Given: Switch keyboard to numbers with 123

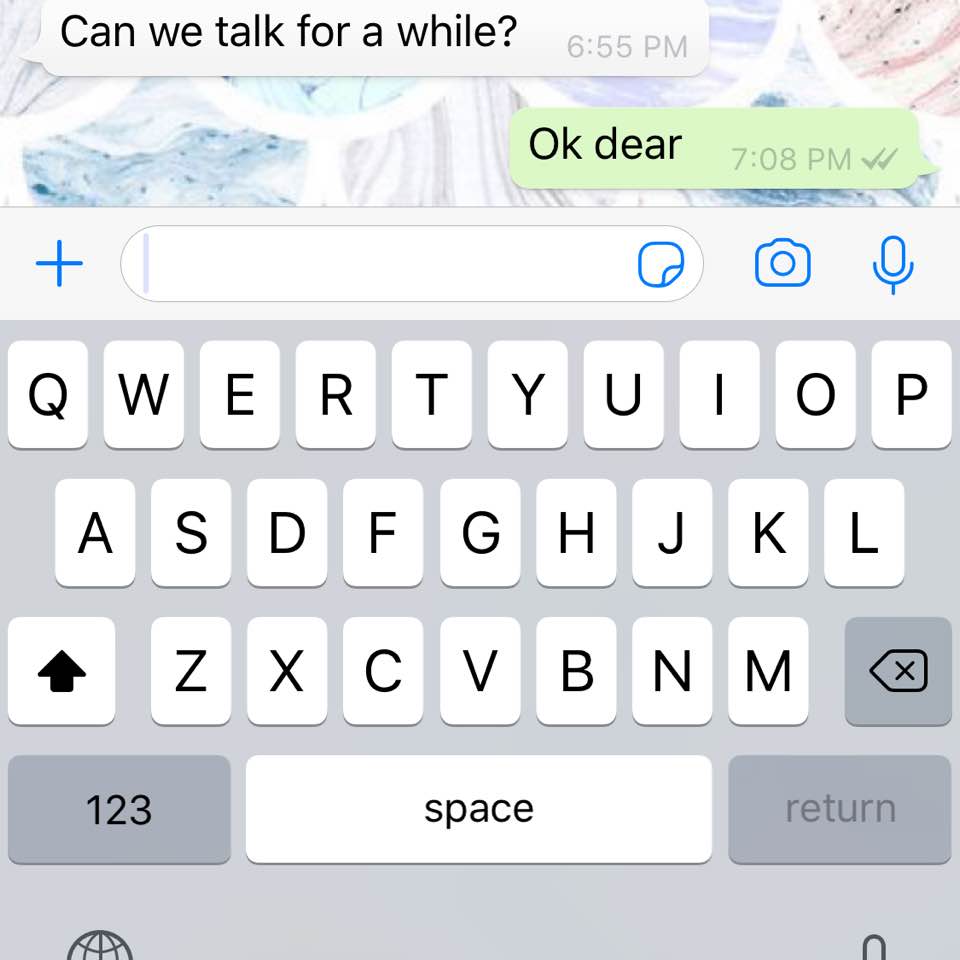Looking at the screenshot, I should 119,809.
